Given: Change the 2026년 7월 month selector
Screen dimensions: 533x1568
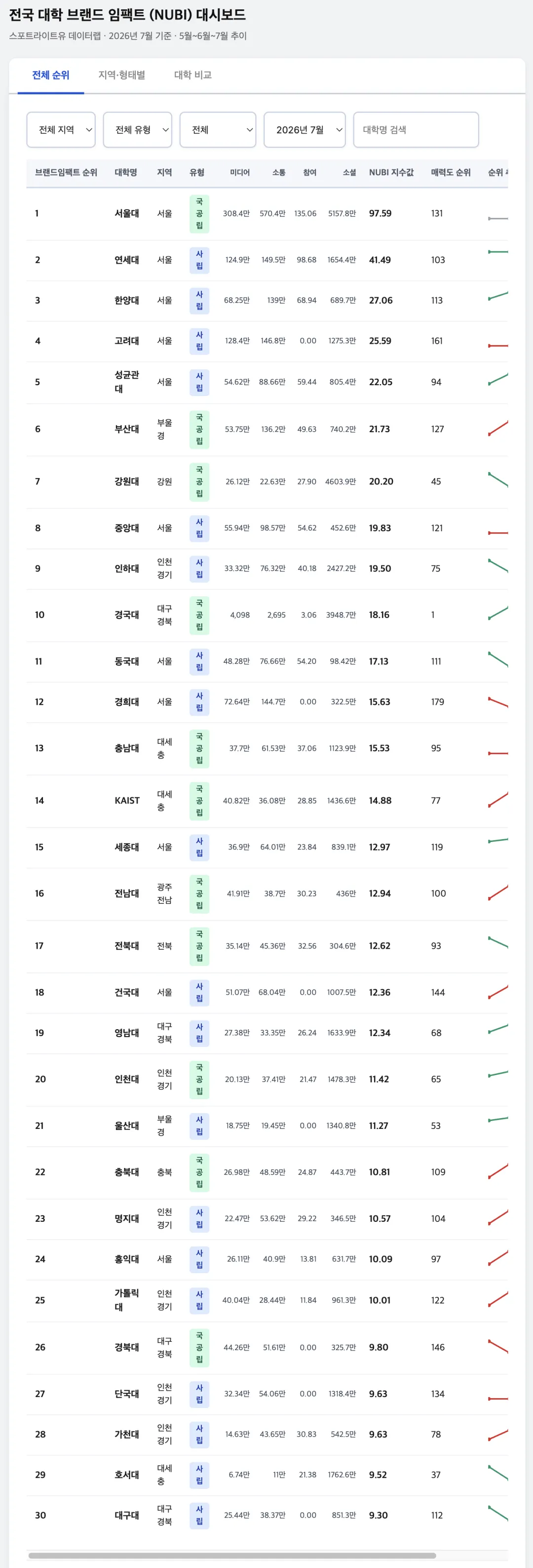Looking at the screenshot, I should pos(305,130).
